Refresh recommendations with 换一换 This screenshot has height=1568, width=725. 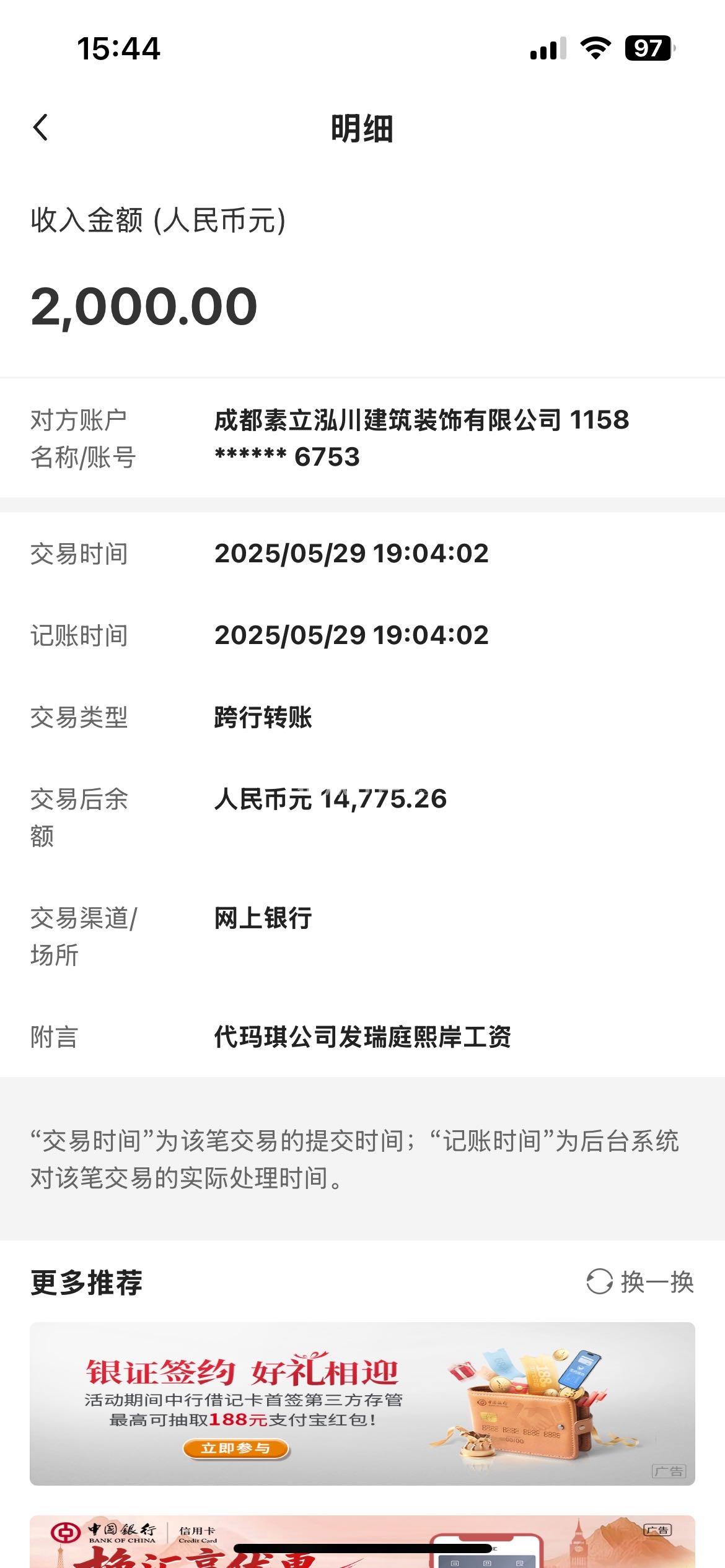click(x=640, y=1282)
